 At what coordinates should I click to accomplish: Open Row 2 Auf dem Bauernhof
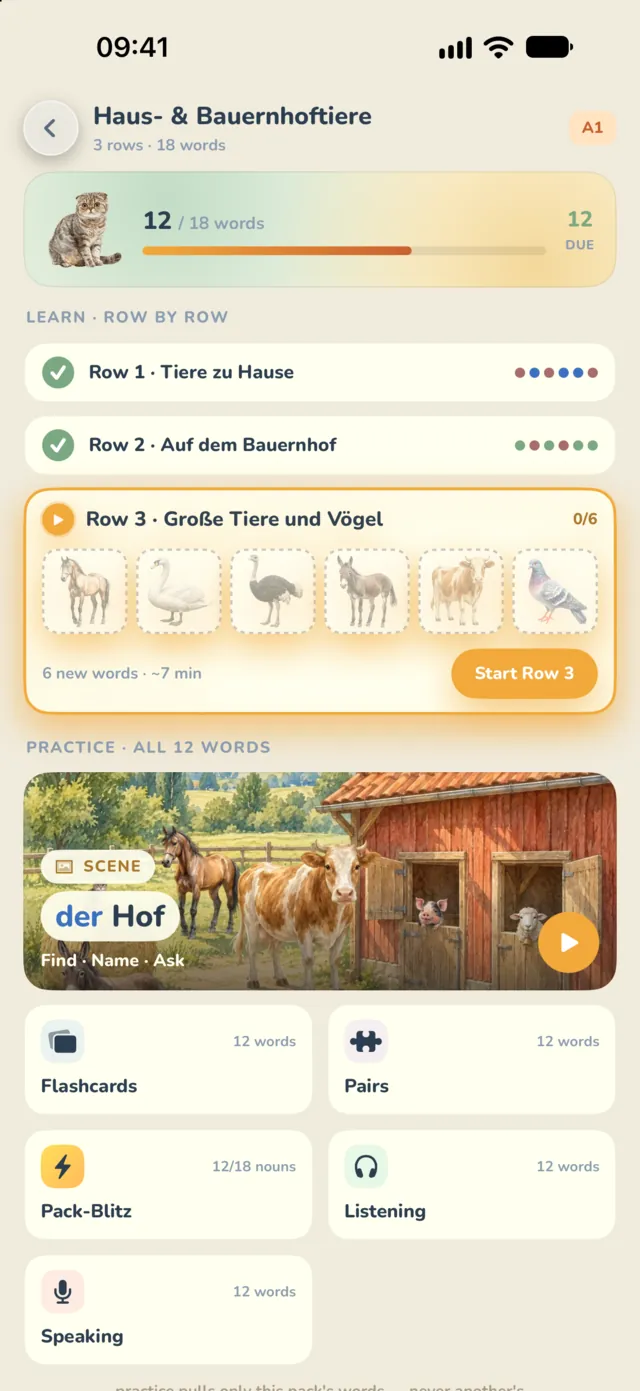click(x=320, y=445)
